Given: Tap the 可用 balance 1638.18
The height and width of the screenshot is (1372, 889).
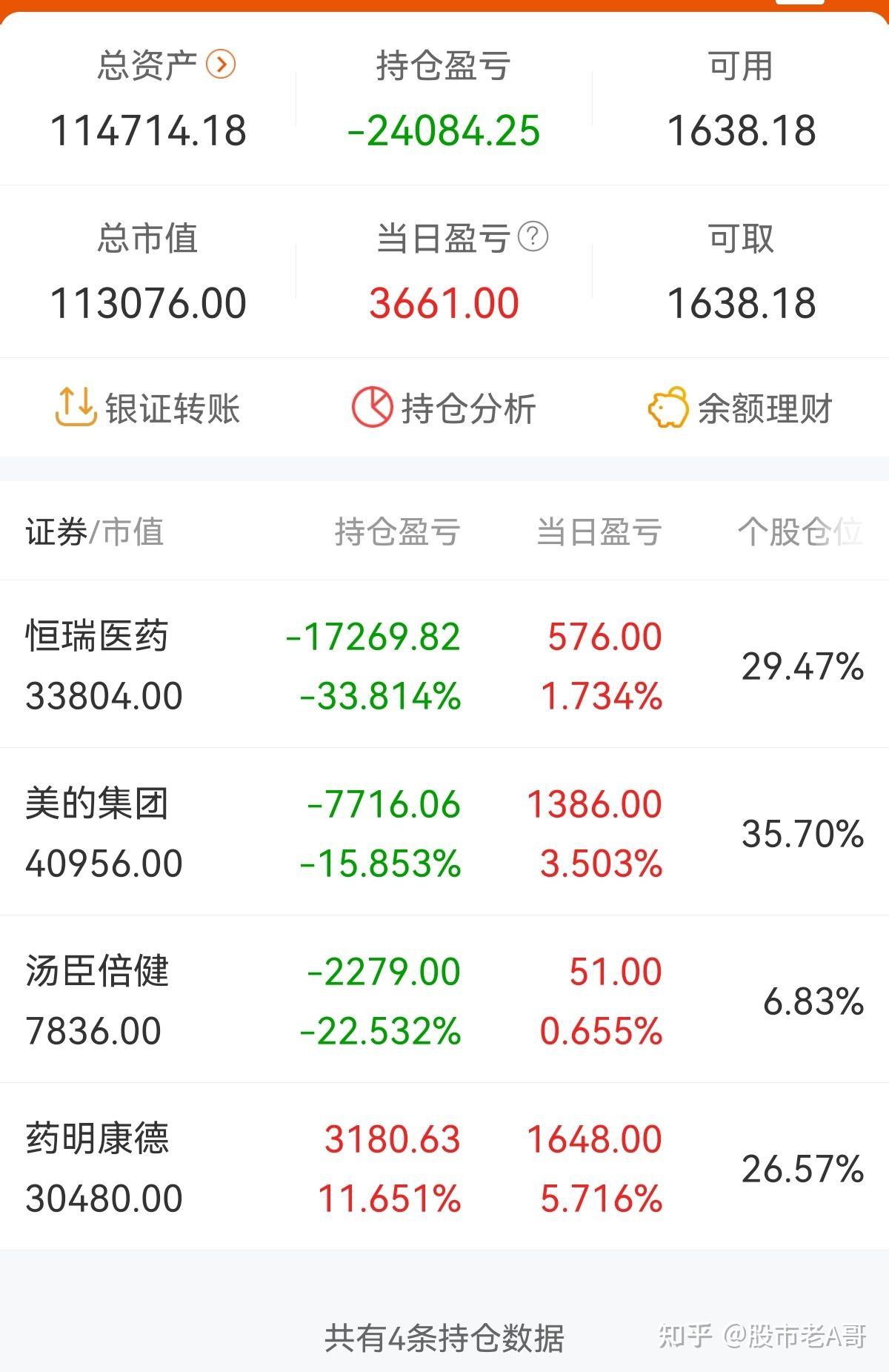Looking at the screenshot, I should 743,130.
